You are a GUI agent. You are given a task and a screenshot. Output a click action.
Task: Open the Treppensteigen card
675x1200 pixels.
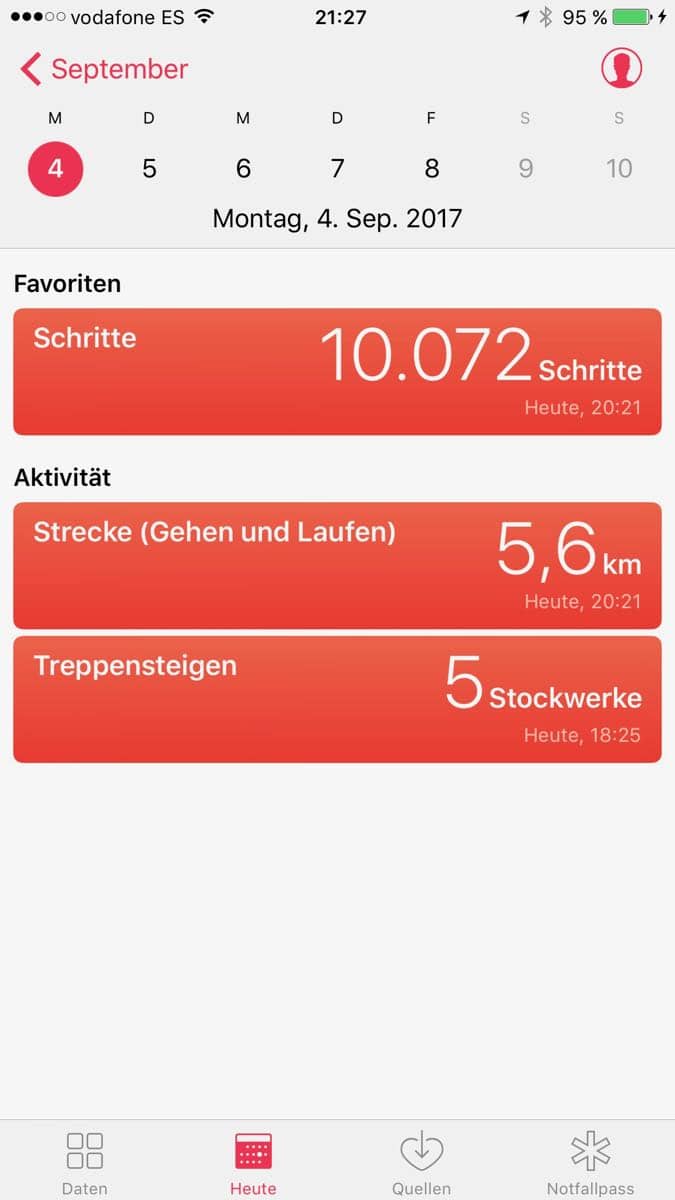coord(337,699)
